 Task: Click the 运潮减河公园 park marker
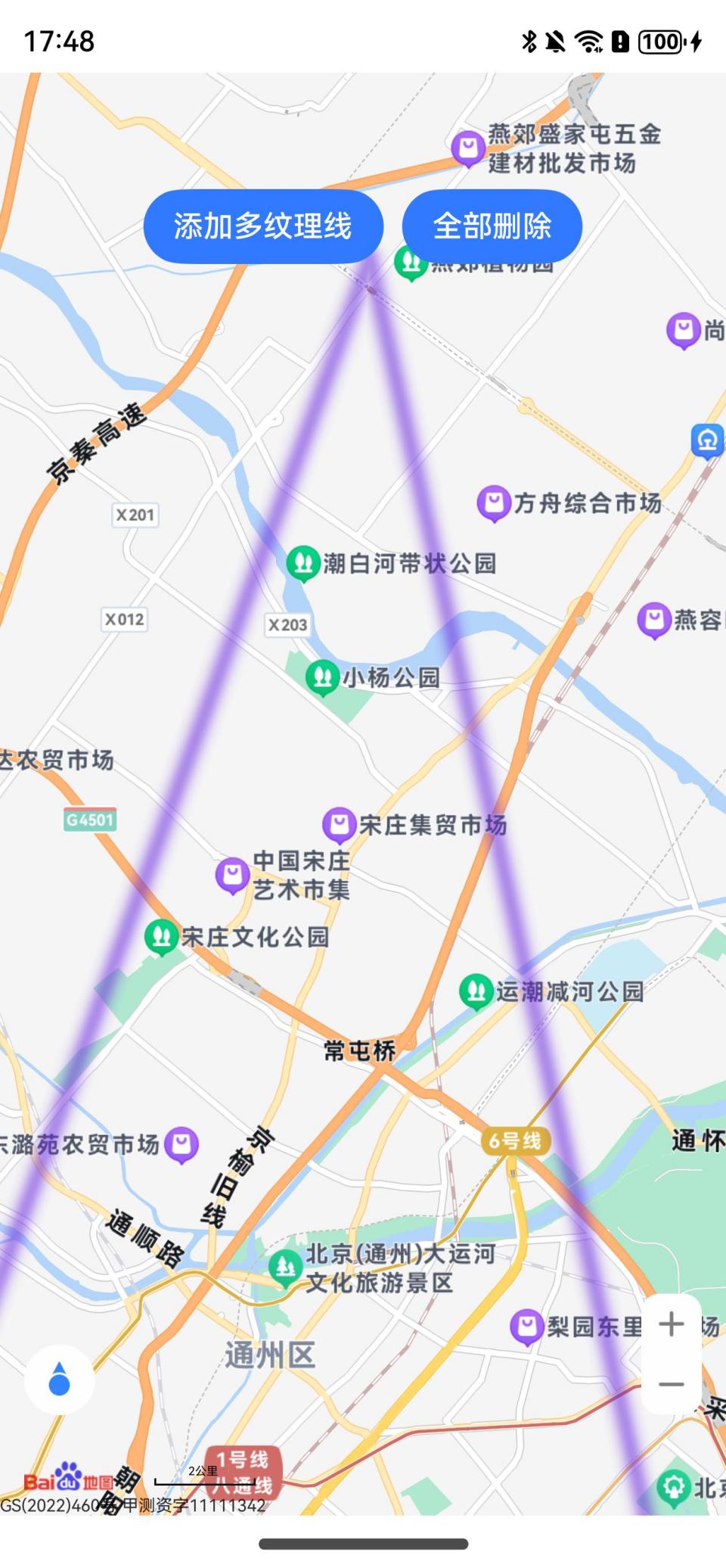click(476, 988)
